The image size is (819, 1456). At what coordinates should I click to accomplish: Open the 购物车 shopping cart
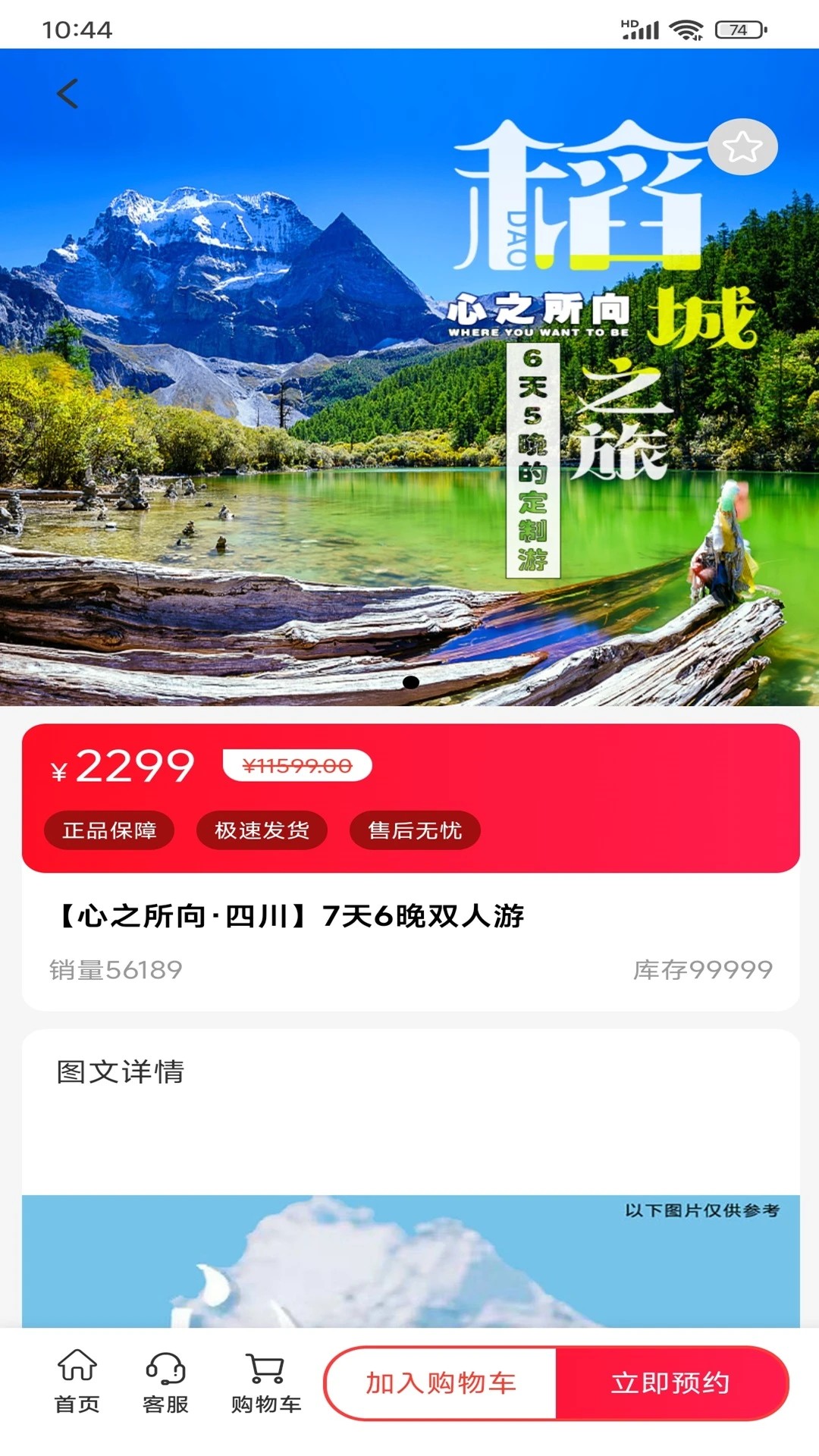(265, 1382)
